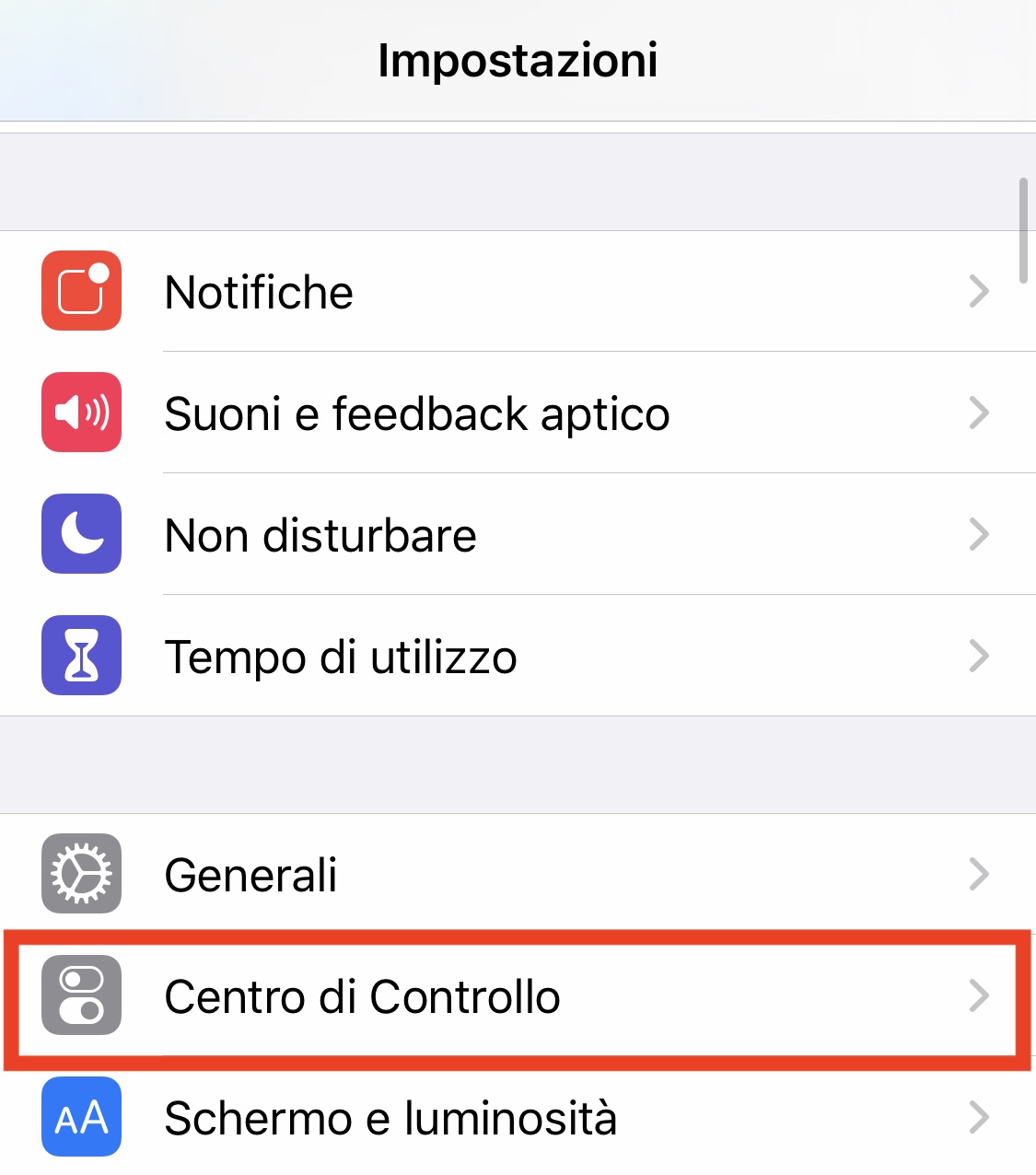Open Notifiche settings
Viewport: 1036px width, 1175px height.
coord(516,292)
